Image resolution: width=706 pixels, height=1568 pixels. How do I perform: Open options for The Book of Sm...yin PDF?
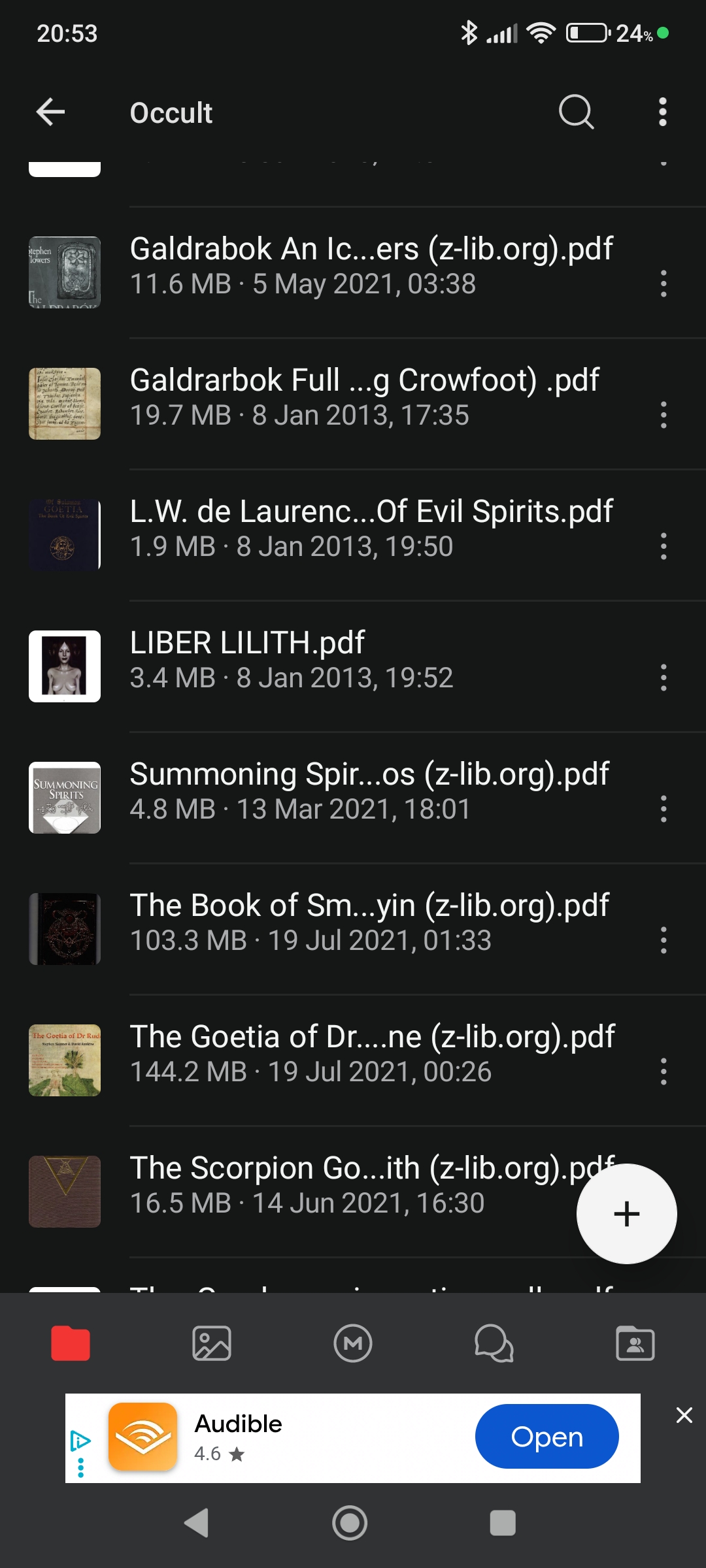[x=663, y=940]
